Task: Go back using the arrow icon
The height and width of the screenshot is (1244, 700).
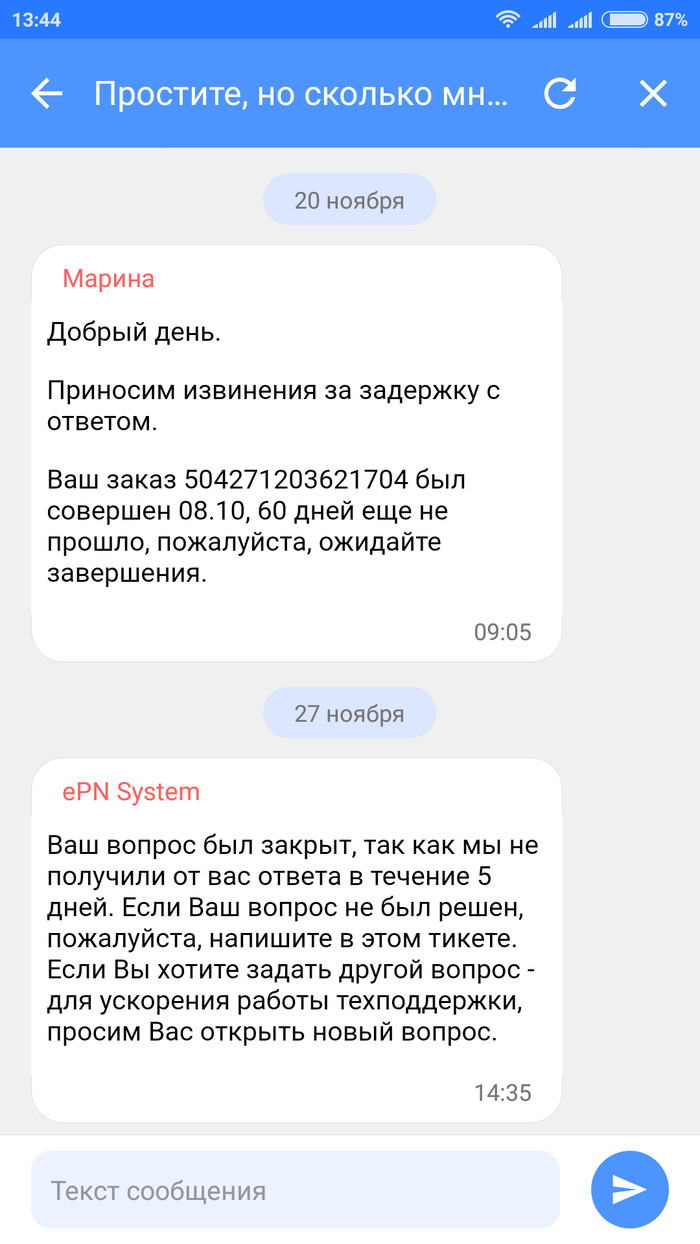Action: pos(47,94)
